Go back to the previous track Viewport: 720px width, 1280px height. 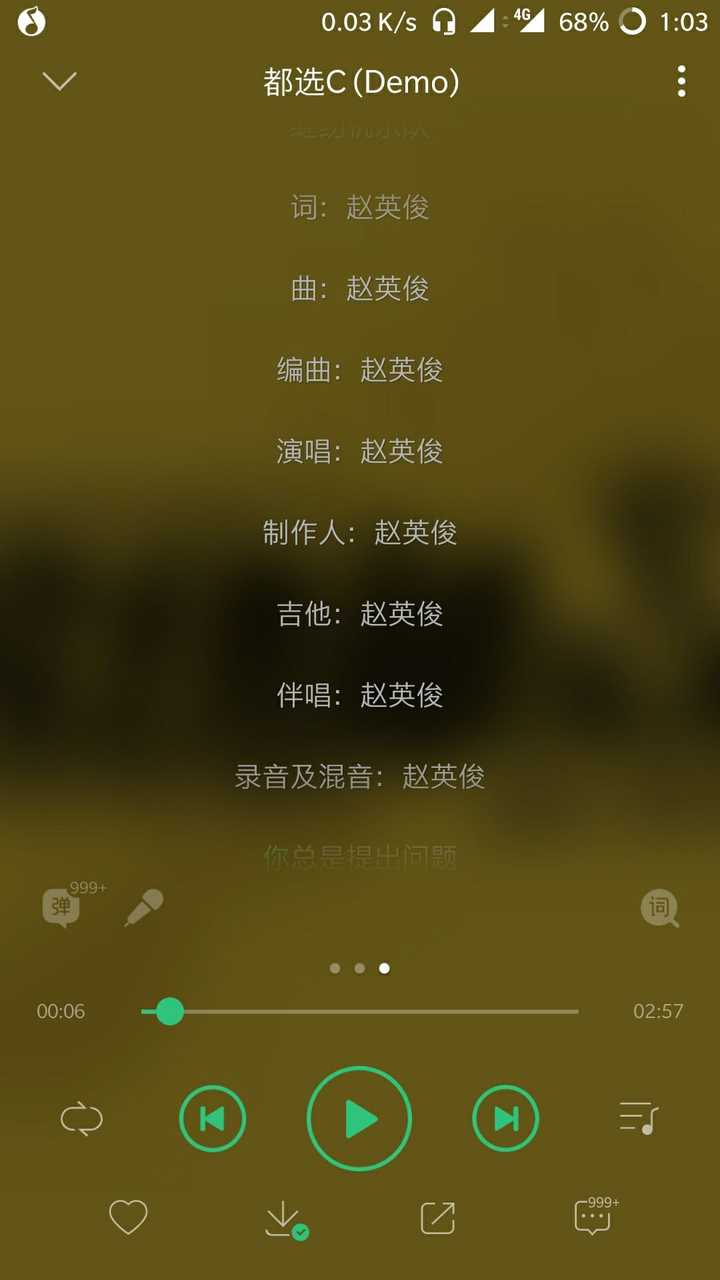tap(212, 1118)
